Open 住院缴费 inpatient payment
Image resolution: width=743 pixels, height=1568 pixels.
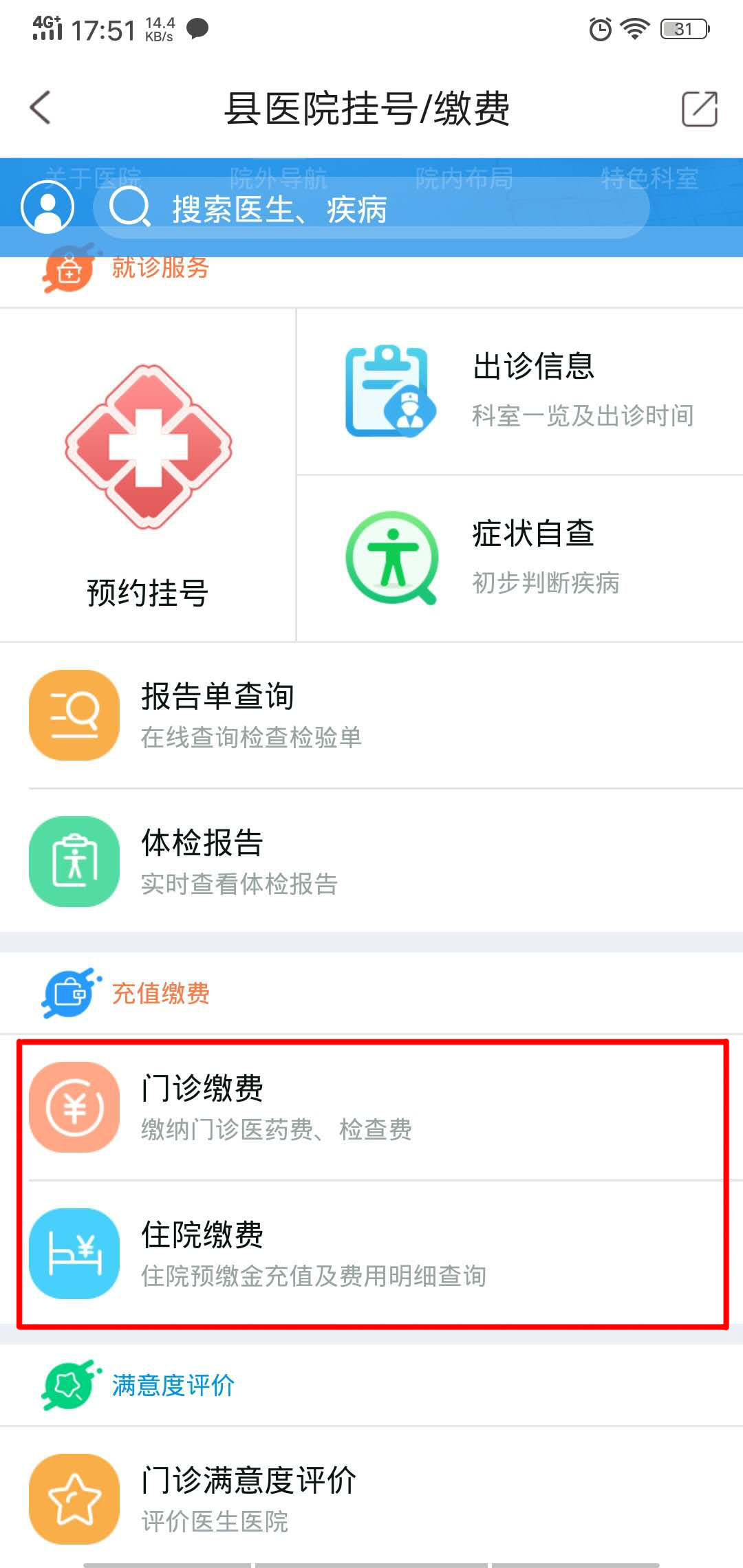point(371,1253)
